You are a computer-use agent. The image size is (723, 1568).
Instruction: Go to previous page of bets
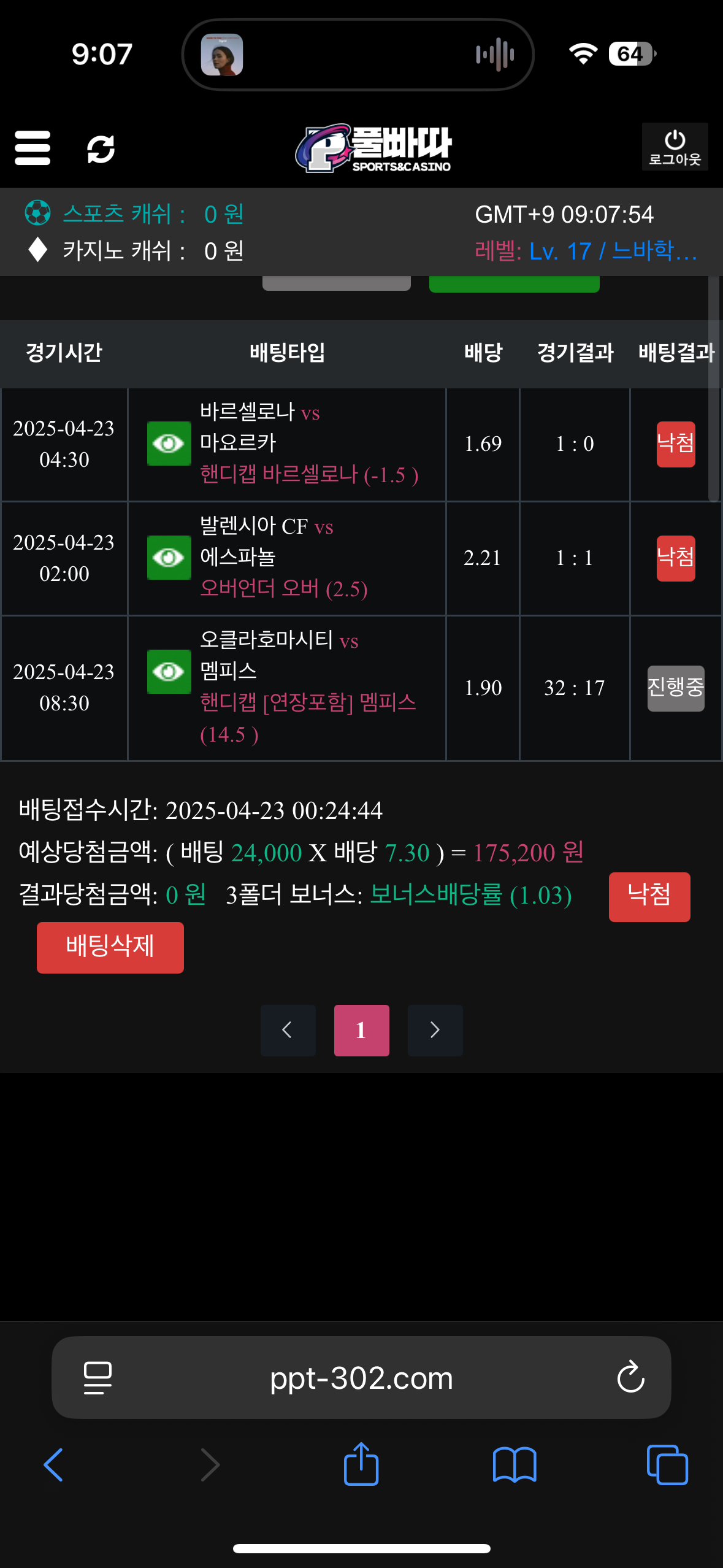coord(288,1030)
